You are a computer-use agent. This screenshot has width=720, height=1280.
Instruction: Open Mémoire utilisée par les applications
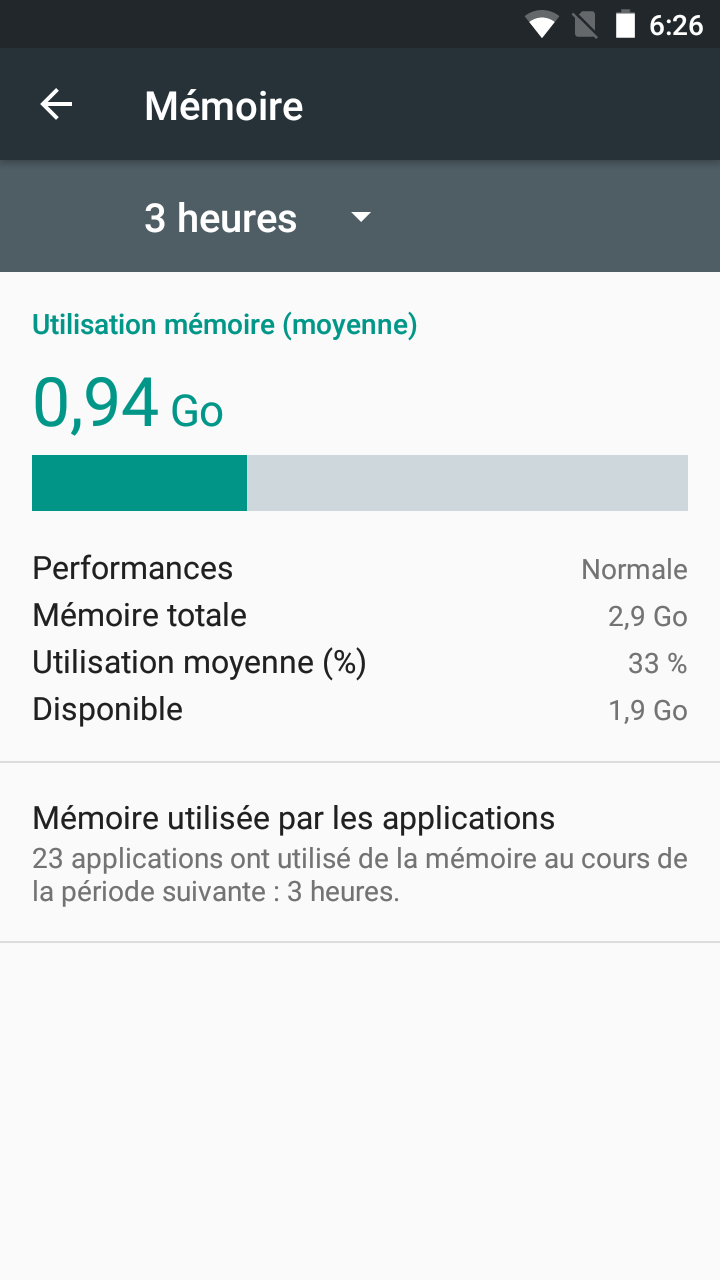(360, 852)
